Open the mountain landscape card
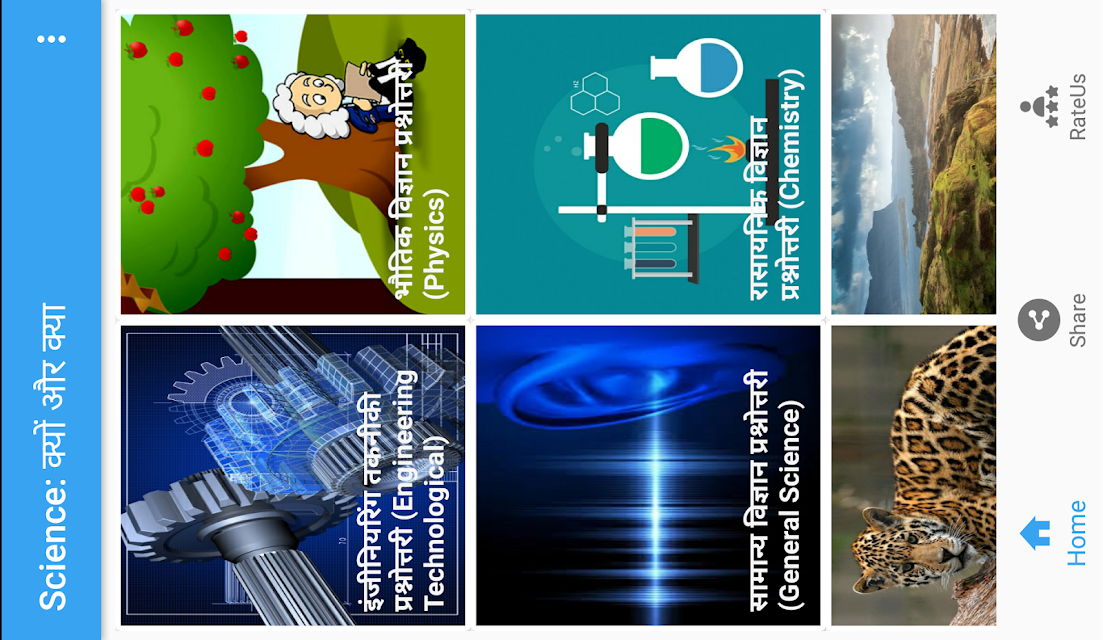1103x640 pixels. point(914,164)
